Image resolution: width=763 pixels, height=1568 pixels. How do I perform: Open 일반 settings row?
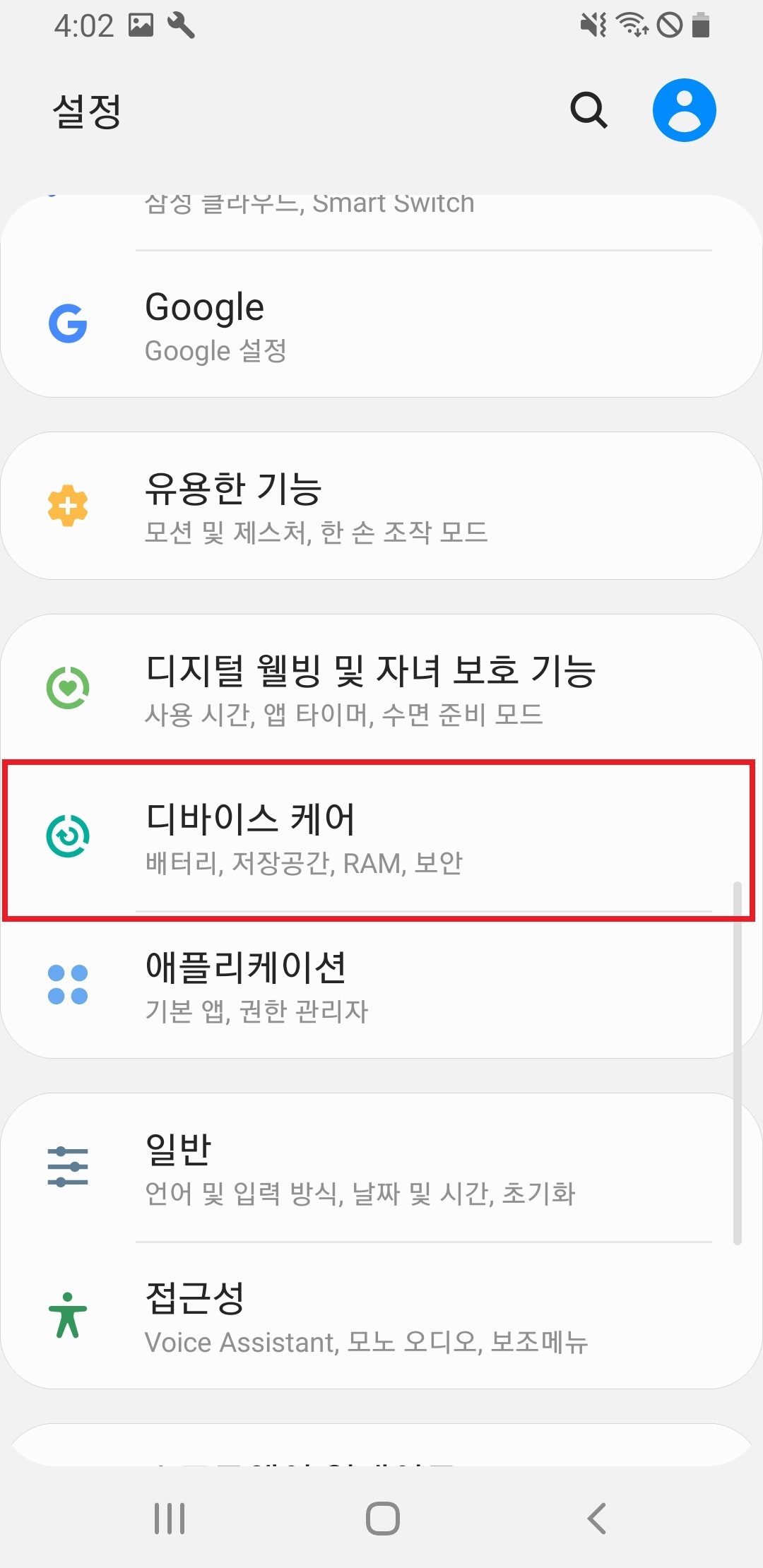(x=381, y=1168)
